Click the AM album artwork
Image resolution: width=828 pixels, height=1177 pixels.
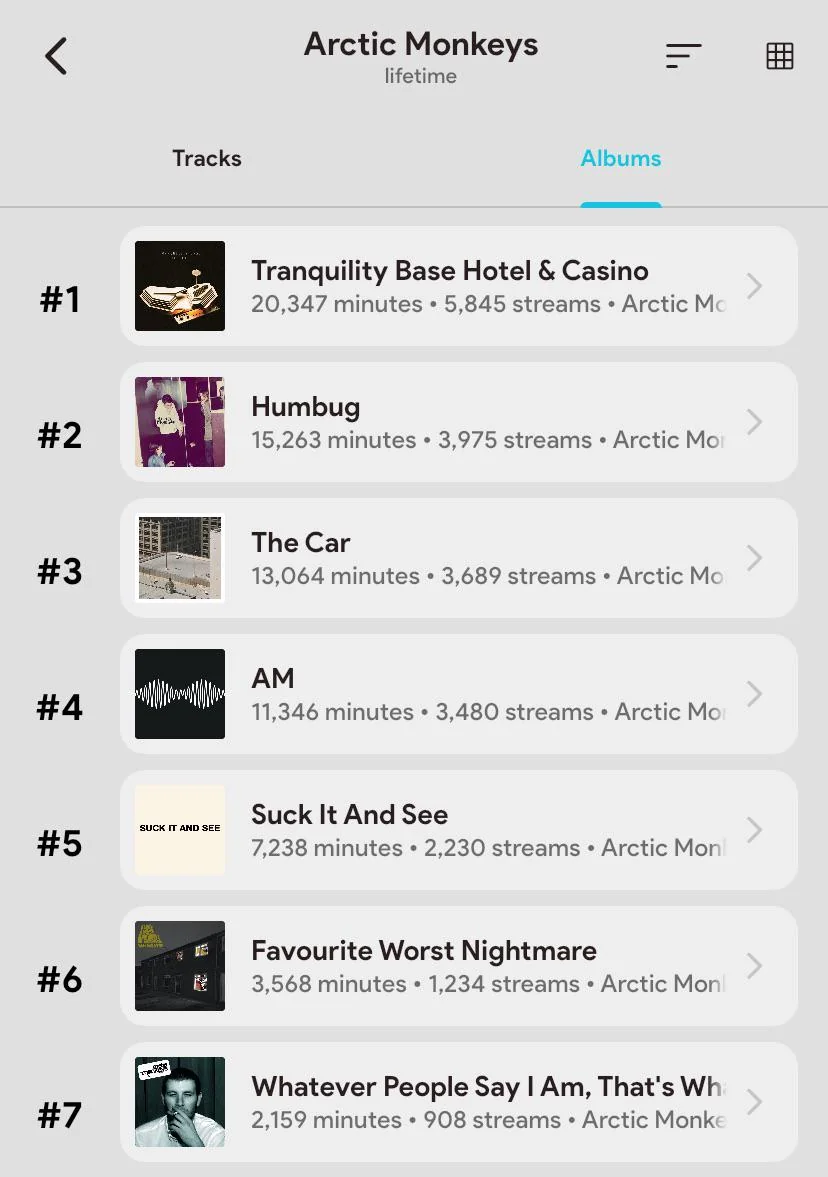pyautogui.click(x=180, y=693)
